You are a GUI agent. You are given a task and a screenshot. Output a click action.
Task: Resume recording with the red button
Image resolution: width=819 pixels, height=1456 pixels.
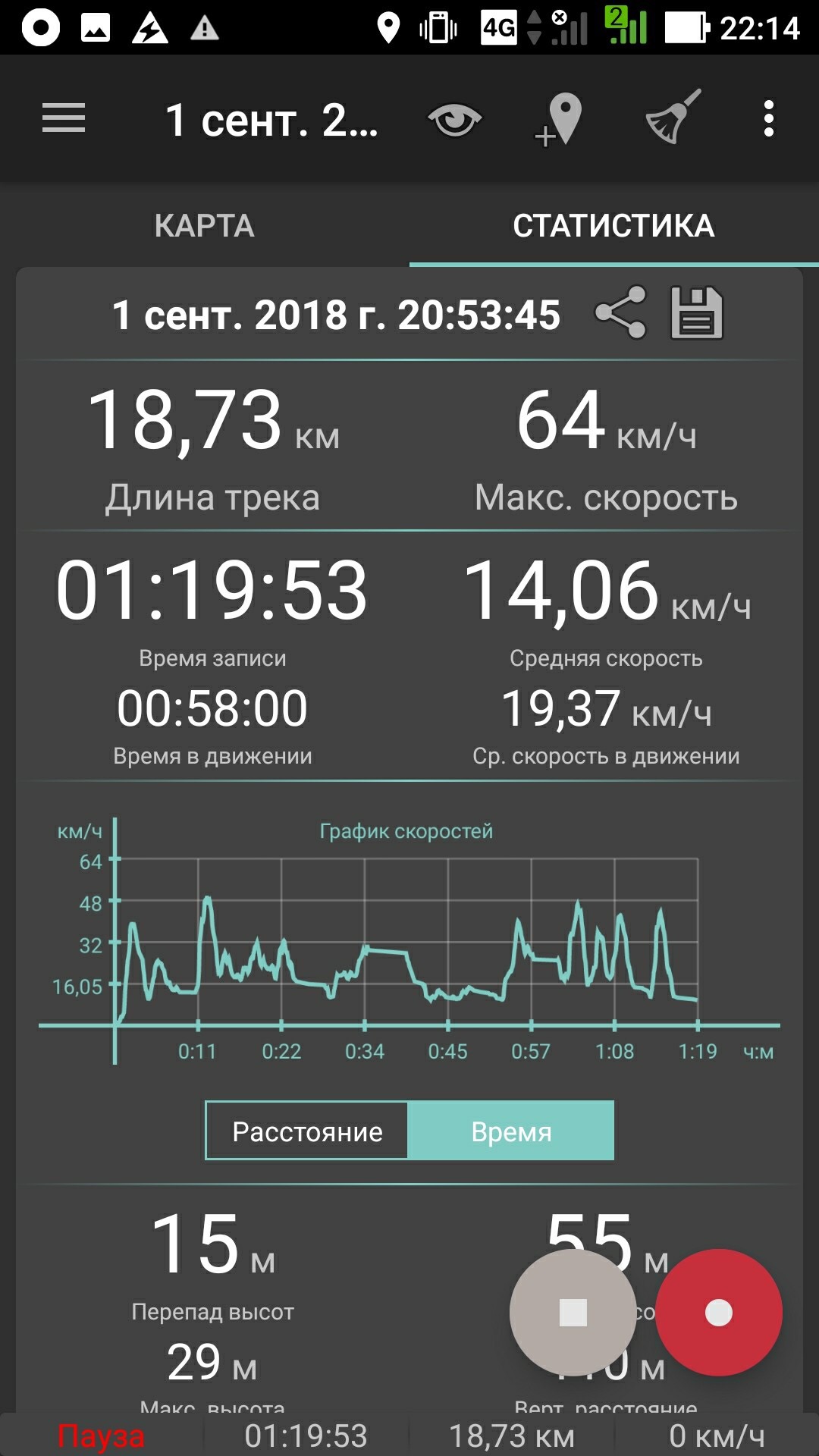718,1313
